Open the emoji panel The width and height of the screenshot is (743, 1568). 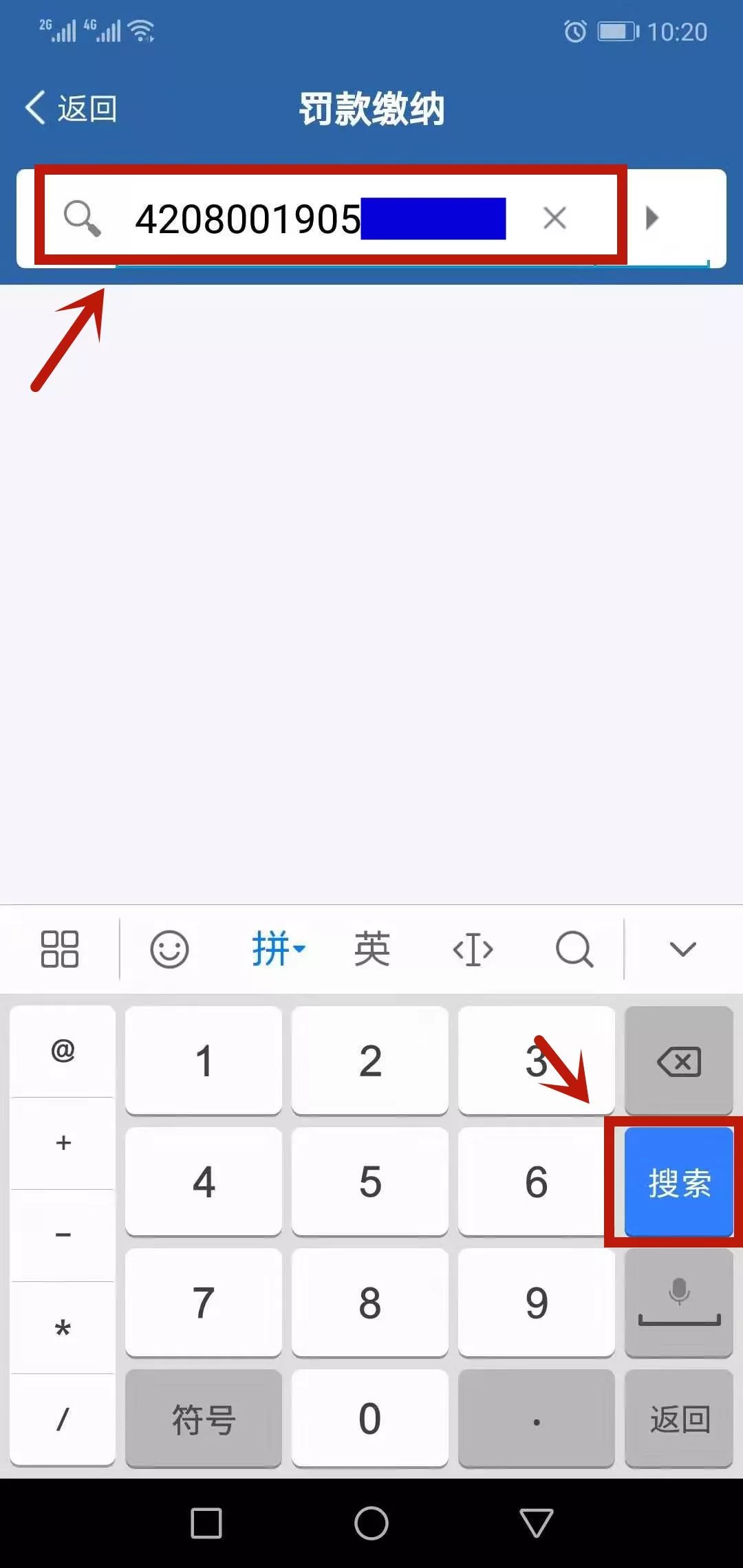169,949
